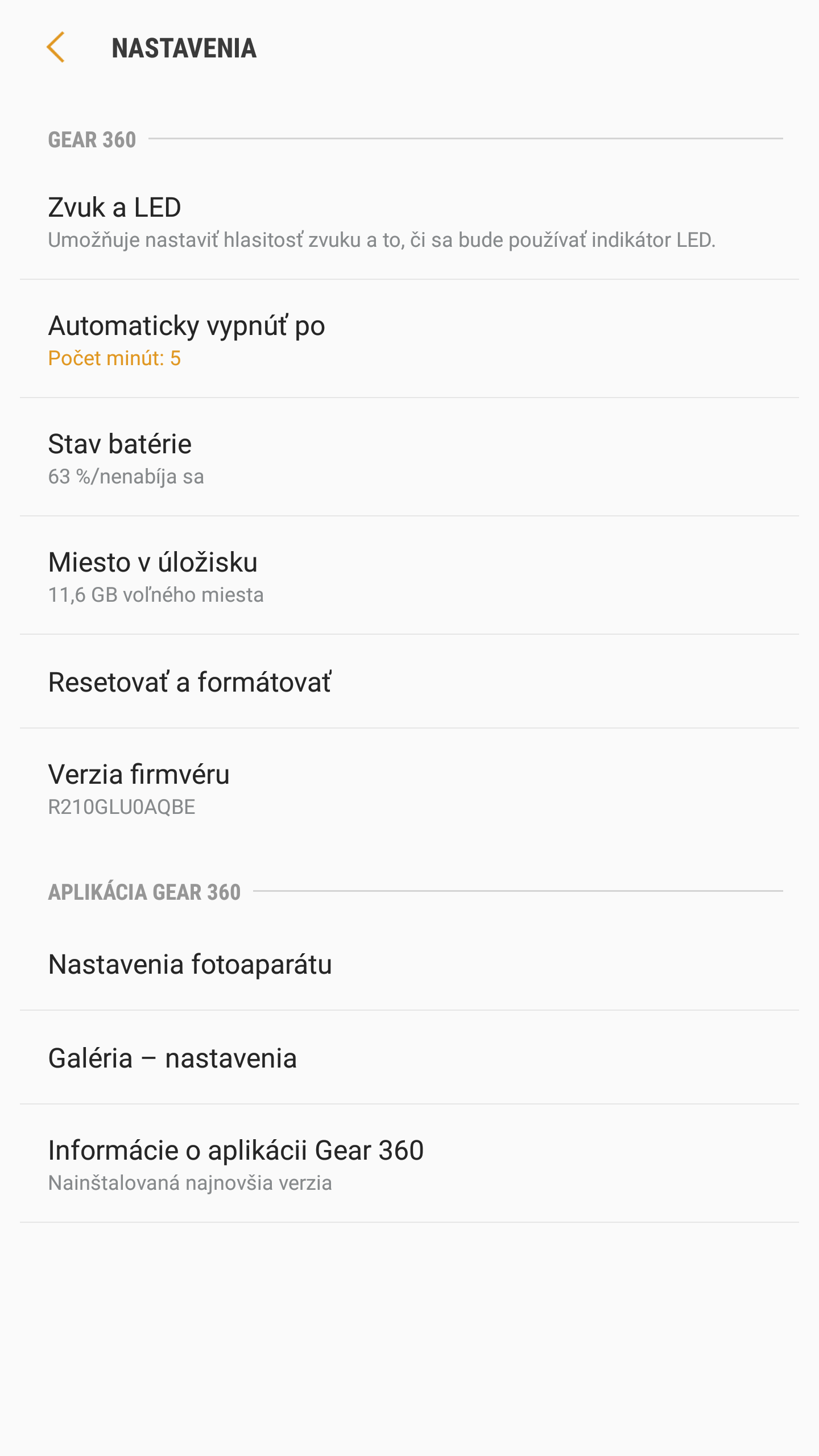
Task: Go back using the orange arrow
Action: pos(56,47)
